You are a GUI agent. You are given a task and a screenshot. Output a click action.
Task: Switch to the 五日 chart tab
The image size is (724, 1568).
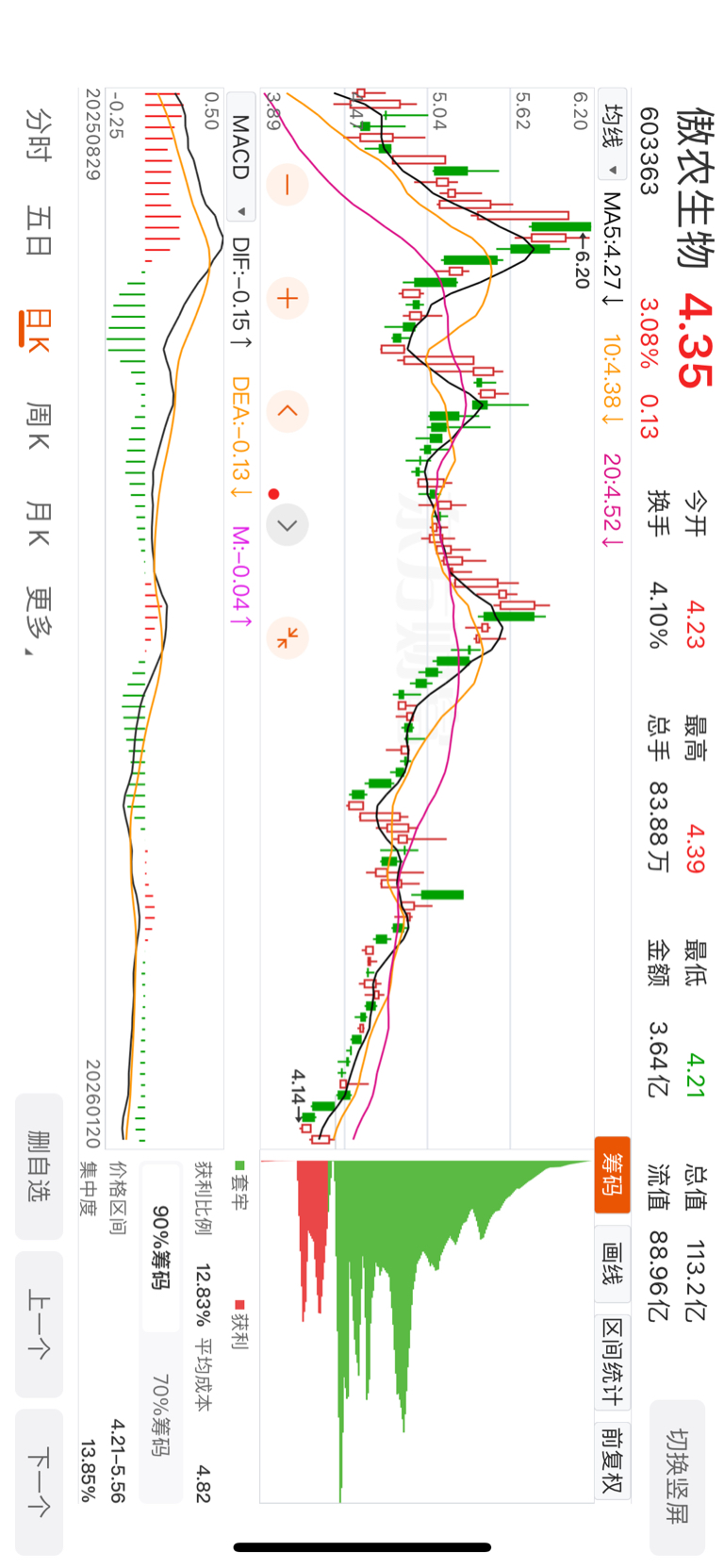pyautogui.click(x=38, y=231)
